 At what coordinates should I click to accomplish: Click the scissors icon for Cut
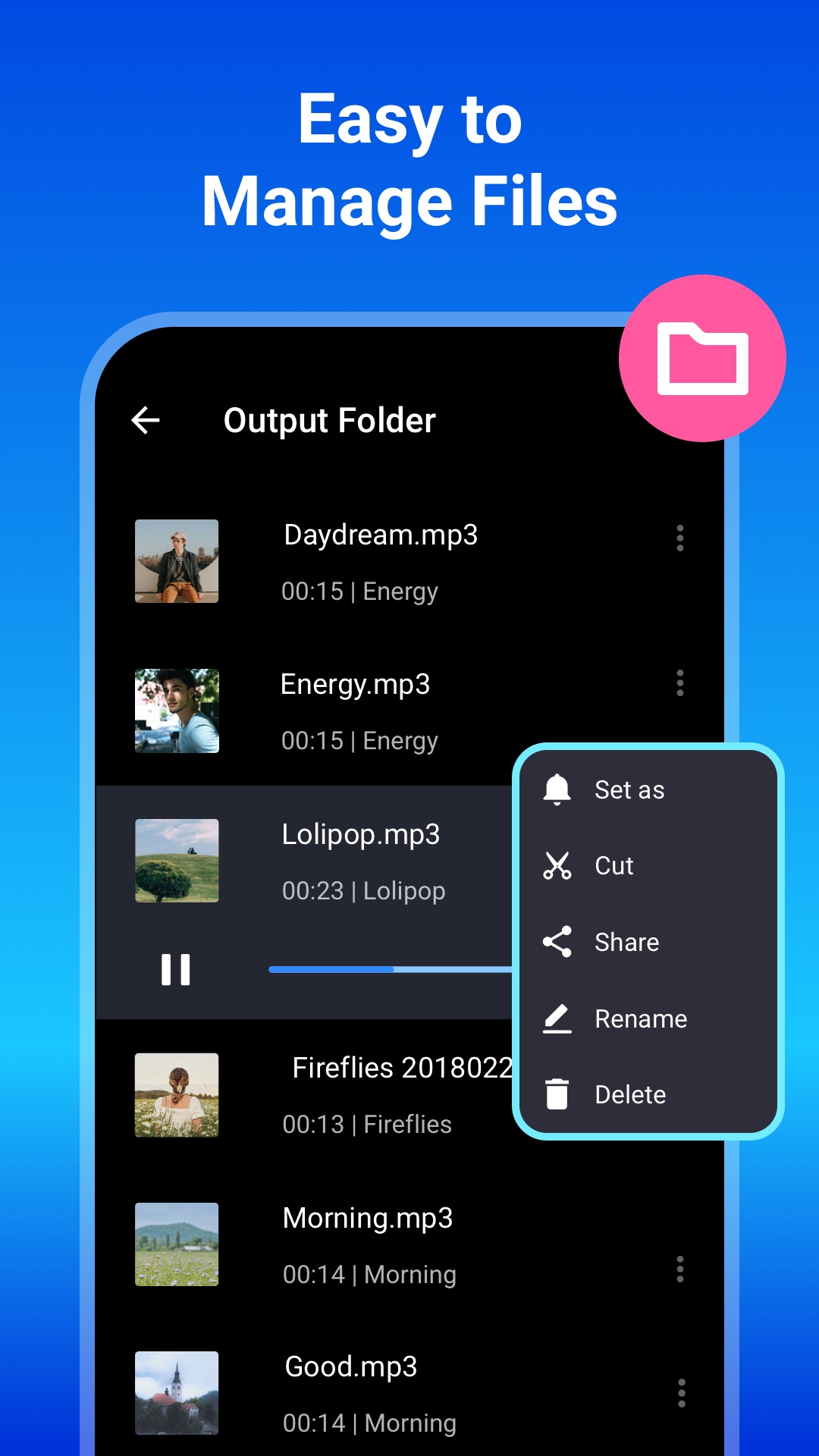coord(559,866)
